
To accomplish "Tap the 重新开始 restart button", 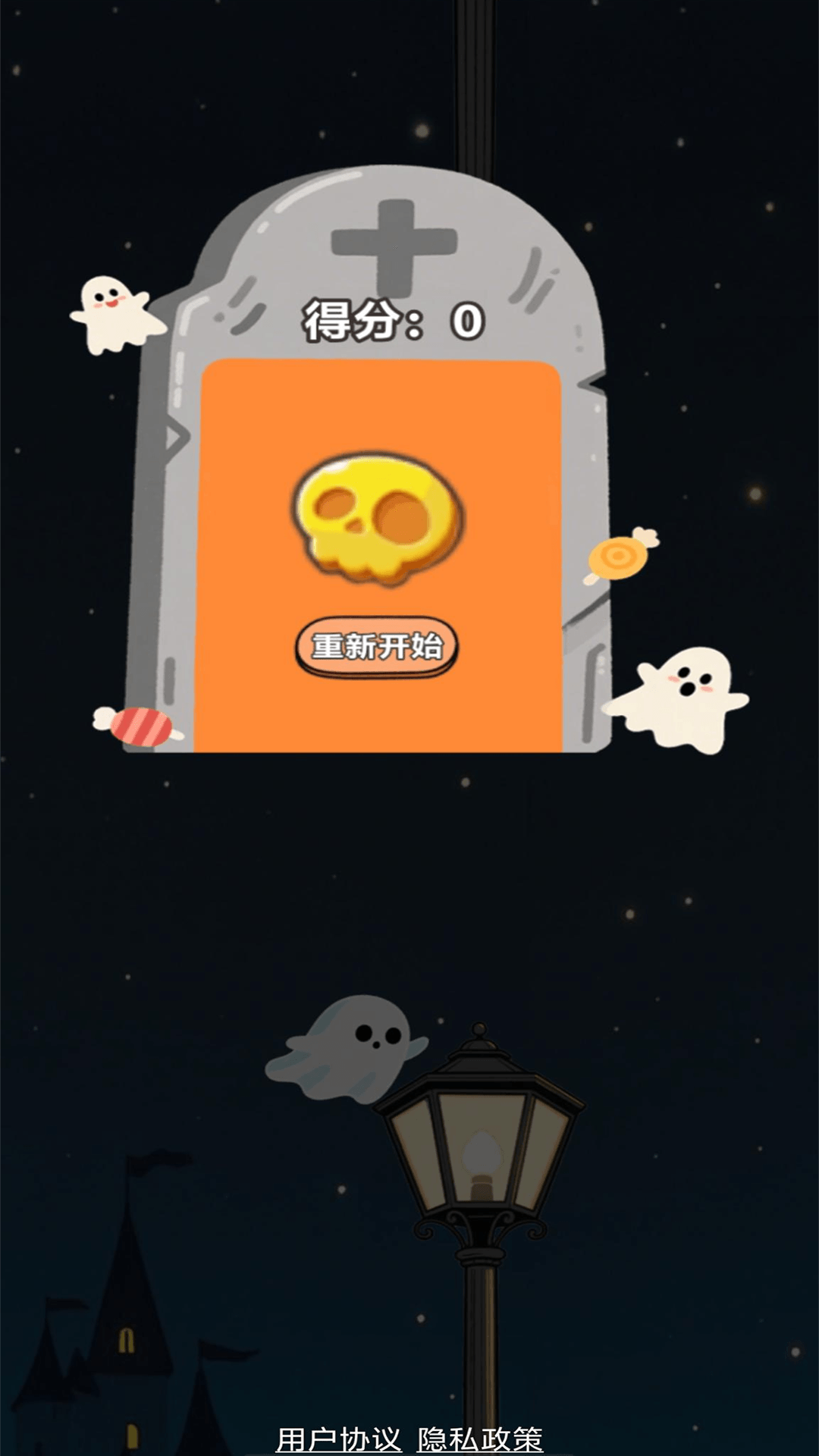I will pos(377,647).
